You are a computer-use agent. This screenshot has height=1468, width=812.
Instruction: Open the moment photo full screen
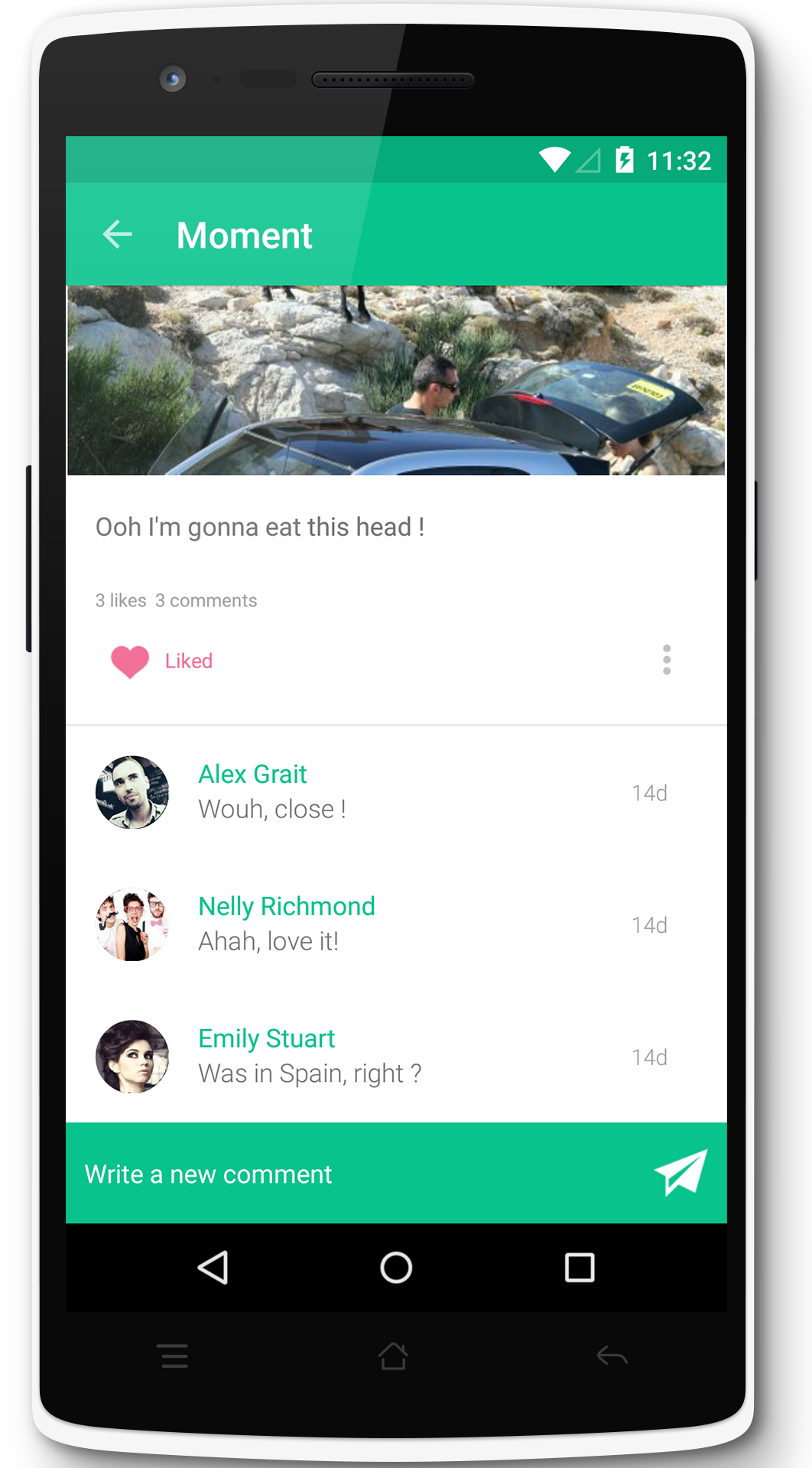396,380
